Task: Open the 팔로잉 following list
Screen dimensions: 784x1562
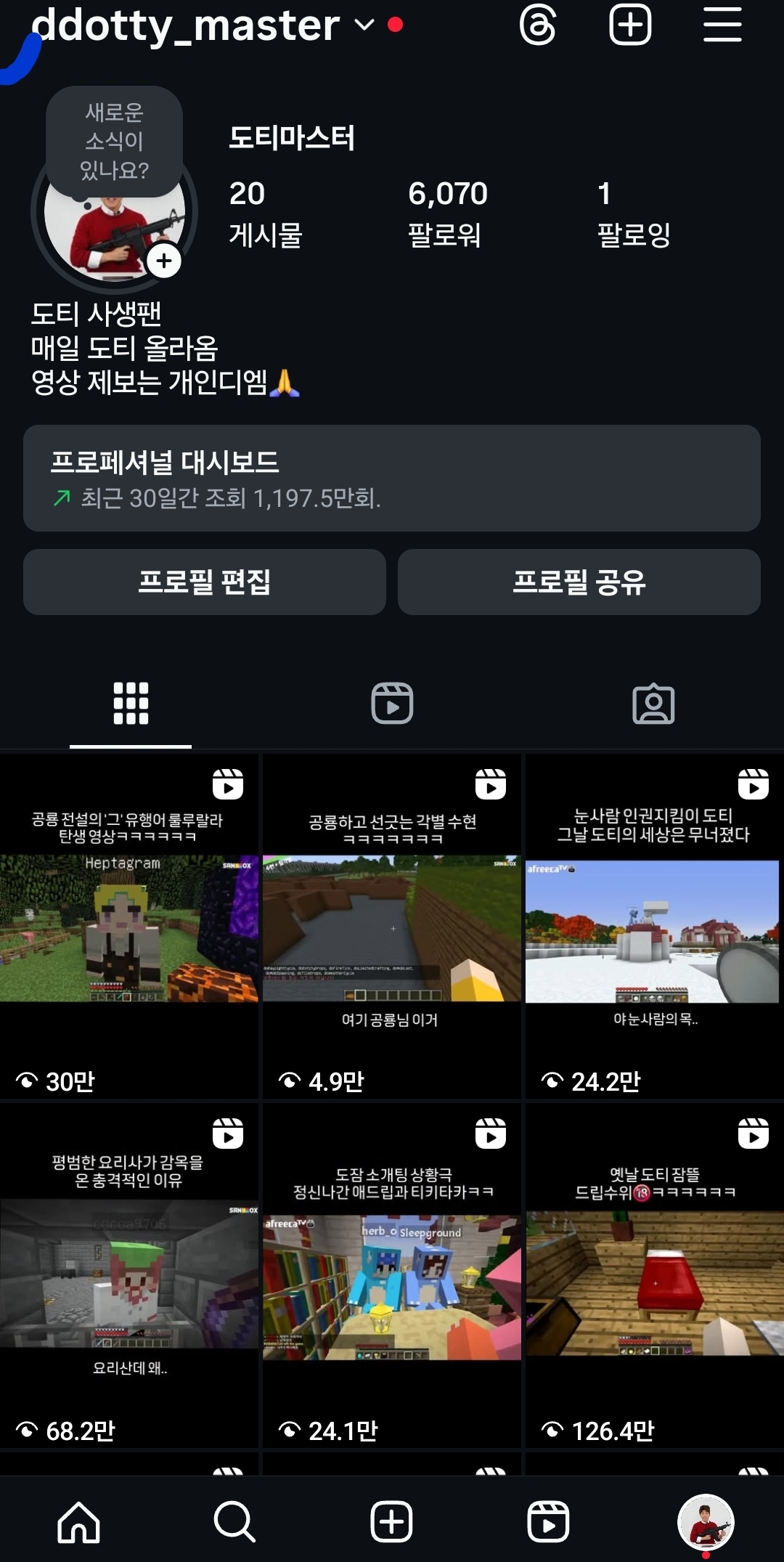Action: point(633,213)
